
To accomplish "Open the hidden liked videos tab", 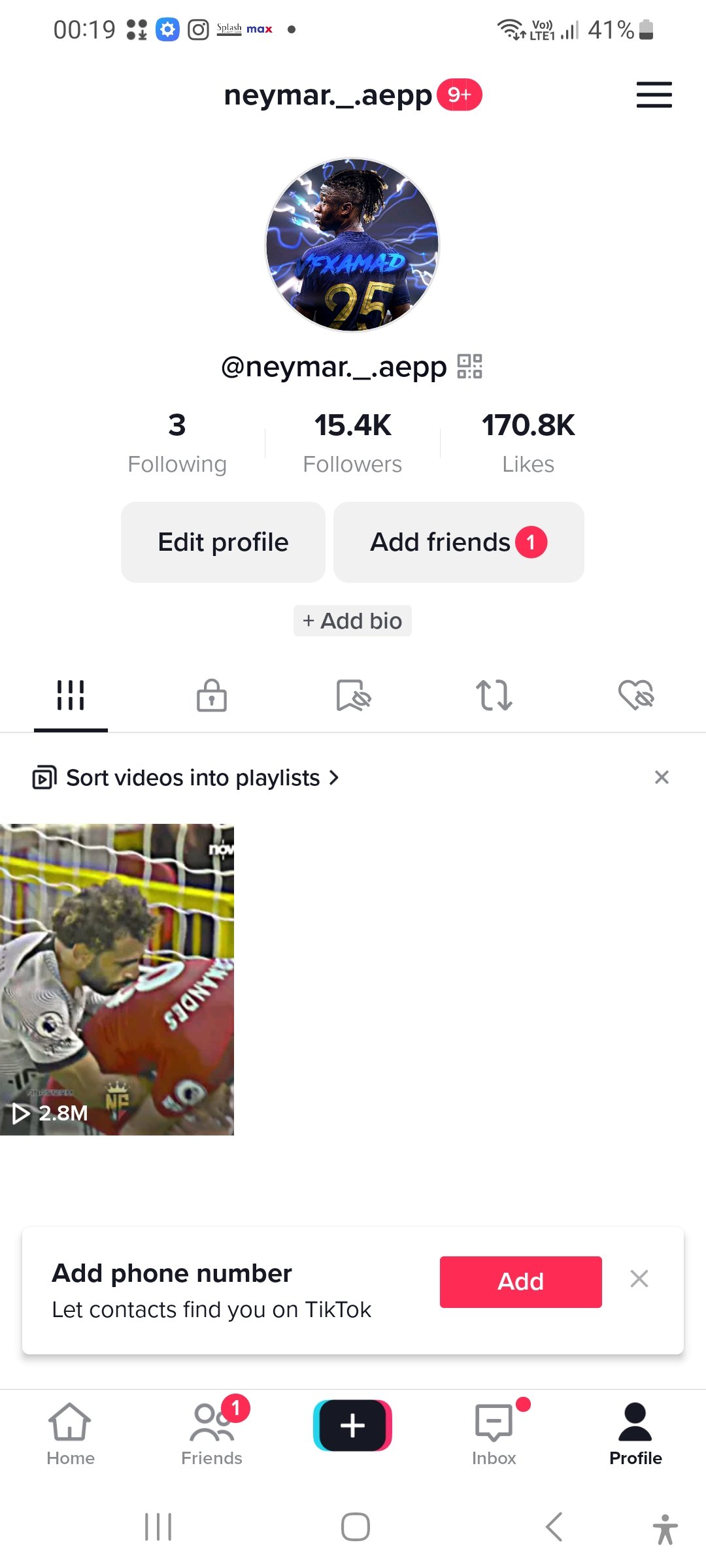I will point(636,695).
